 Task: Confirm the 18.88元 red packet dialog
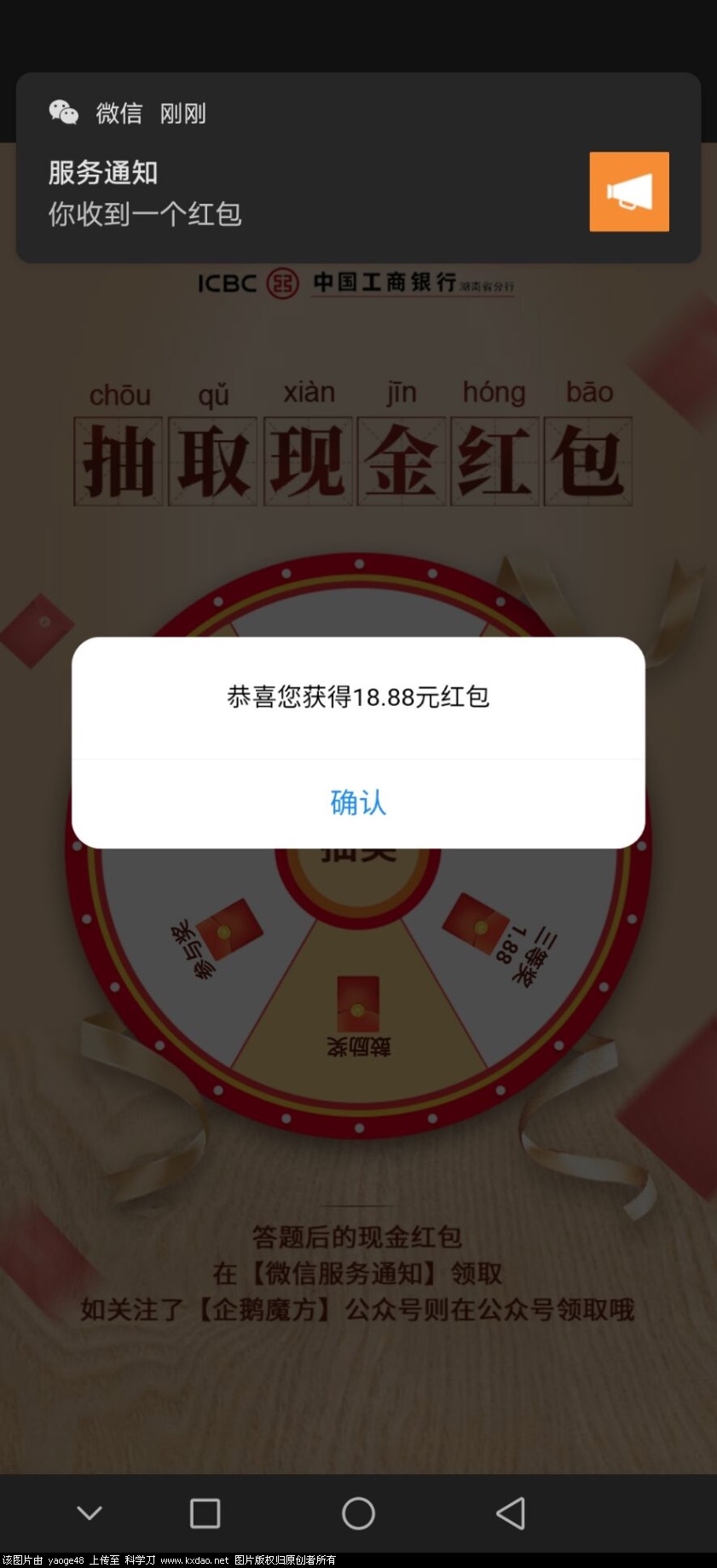(x=358, y=802)
